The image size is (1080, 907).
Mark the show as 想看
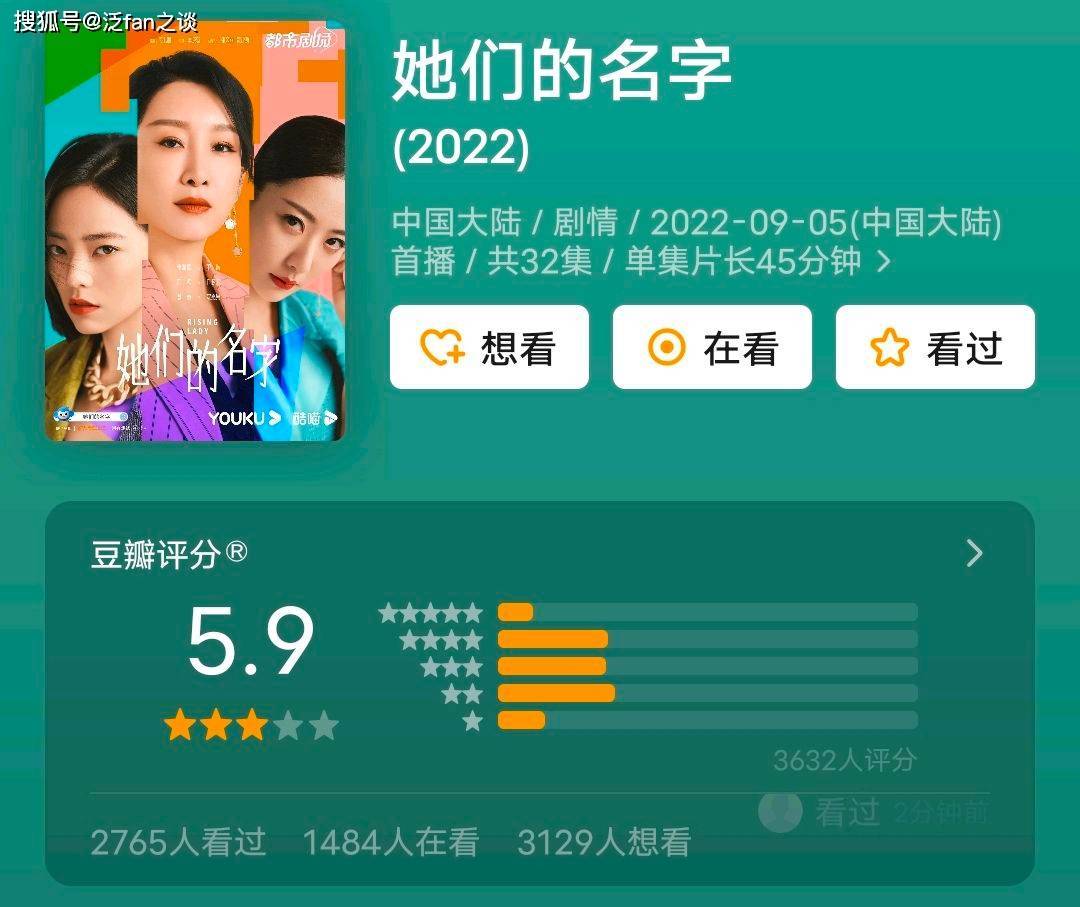[x=489, y=348]
